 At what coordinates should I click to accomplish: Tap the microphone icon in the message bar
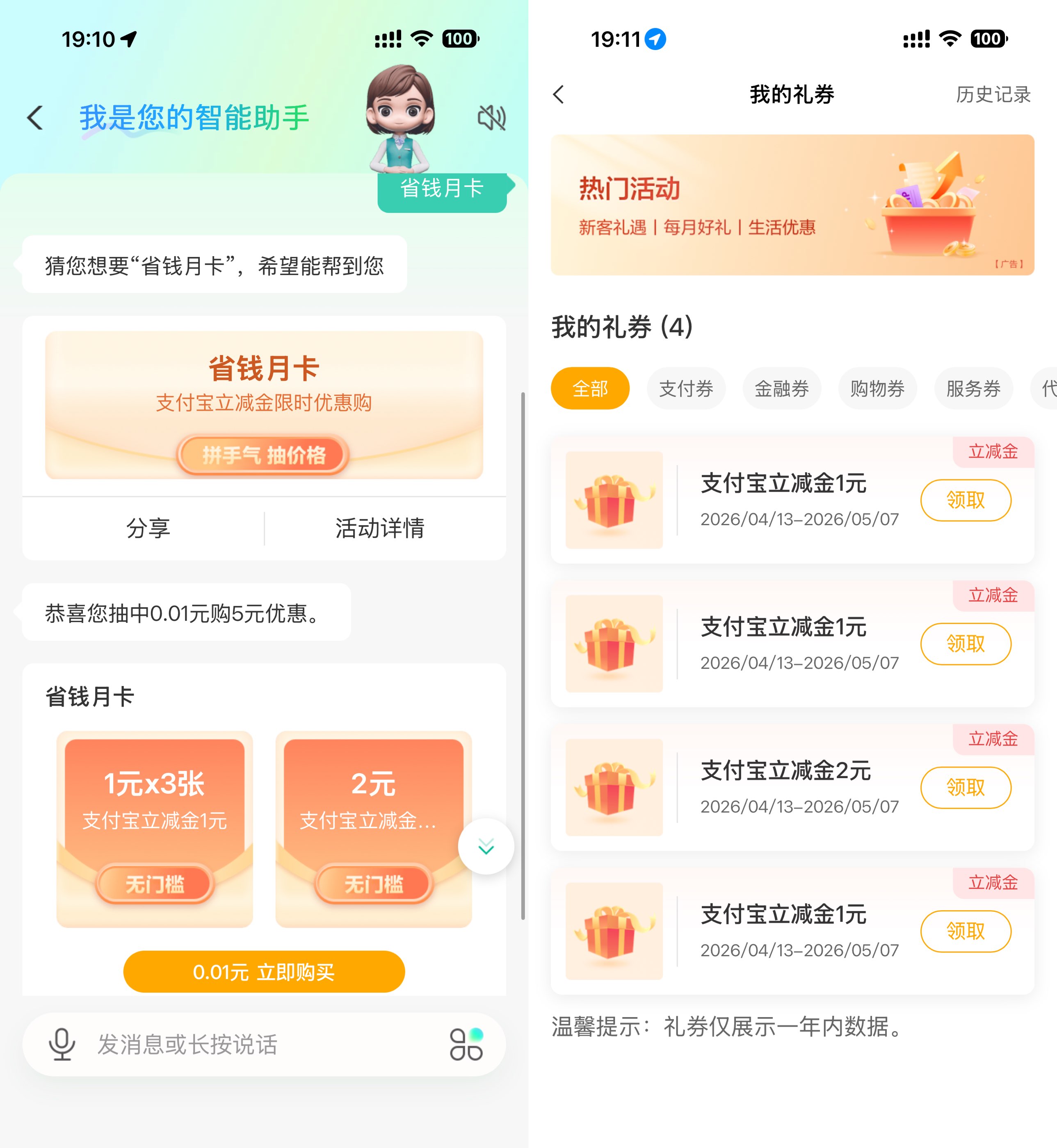pos(62,1044)
